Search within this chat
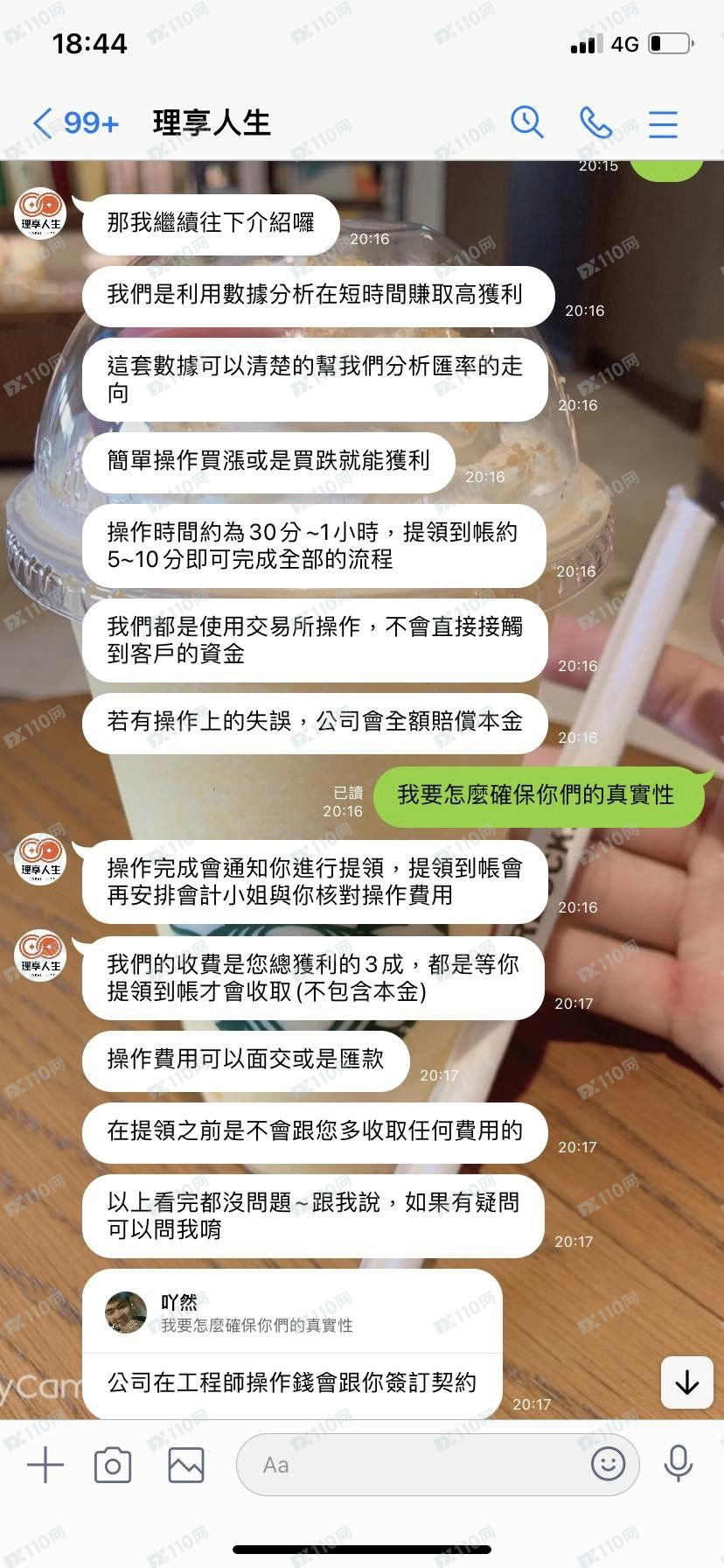The height and width of the screenshot is (1568, 724). coord(527,122)
